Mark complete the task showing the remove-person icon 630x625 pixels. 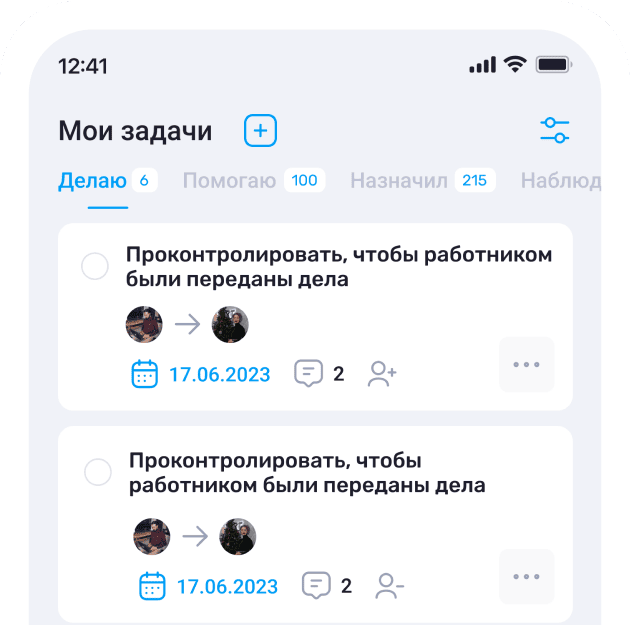(98, 473)
